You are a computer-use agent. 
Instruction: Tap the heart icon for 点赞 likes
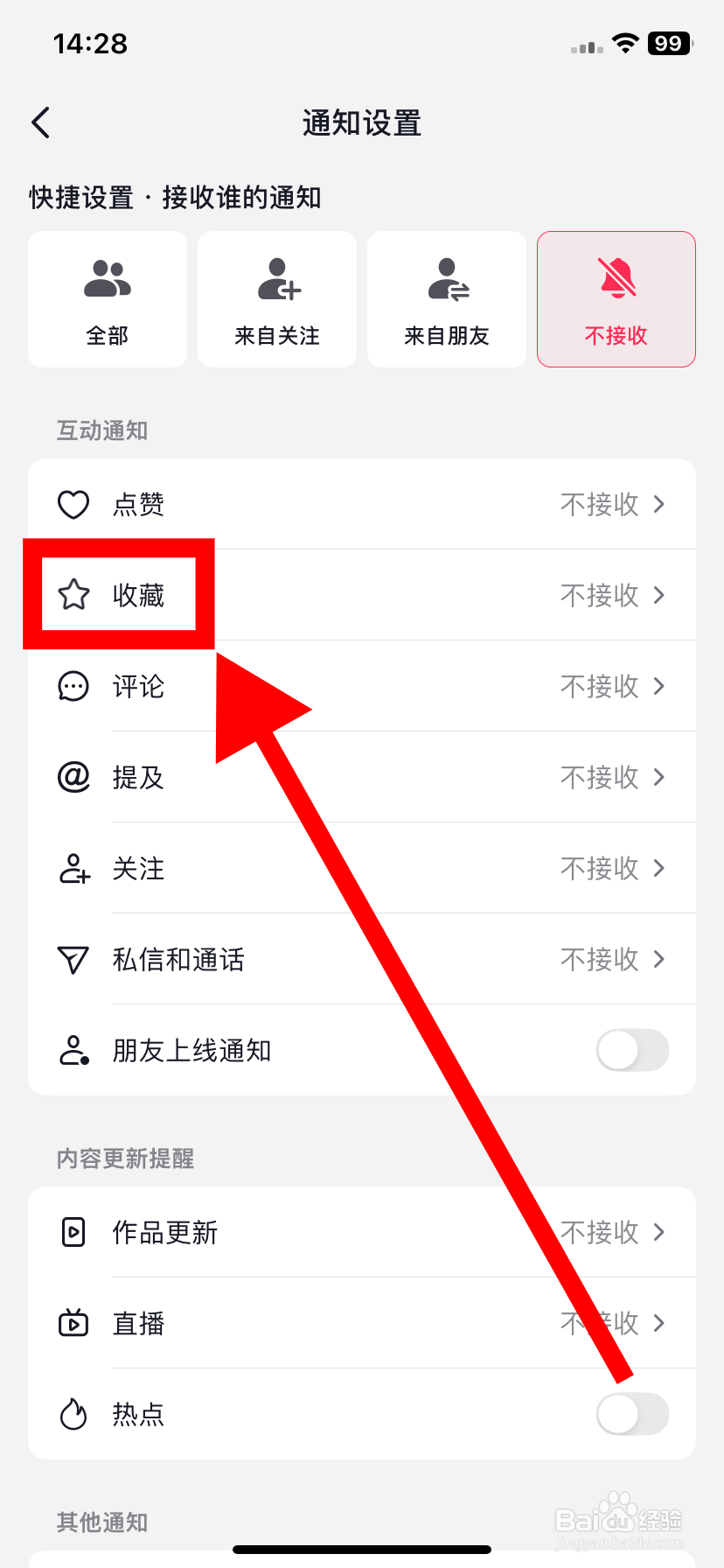[73, 504]
